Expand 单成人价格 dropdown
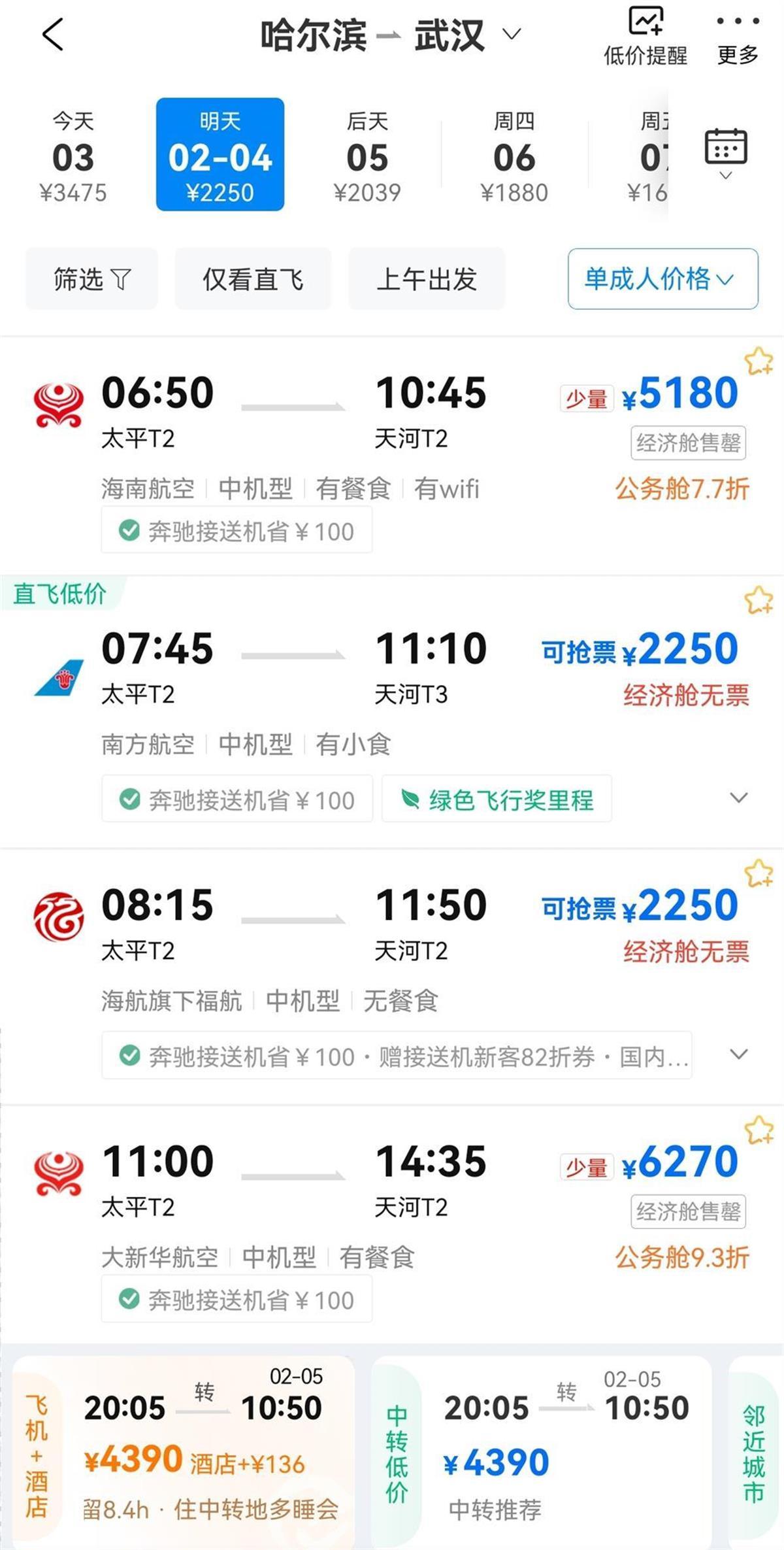The width and height of the screenshot is (784, 1550). click(662, 279)
